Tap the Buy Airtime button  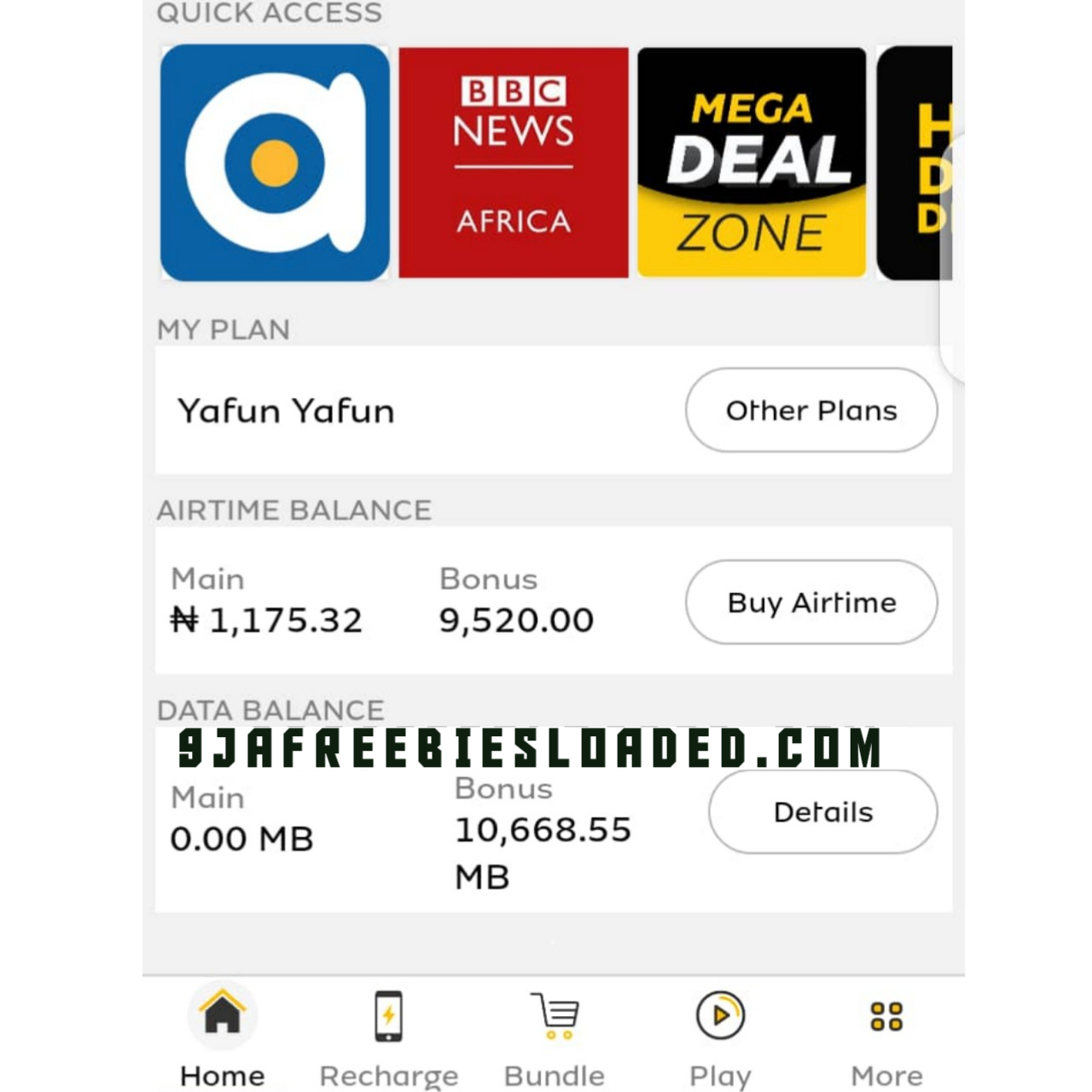[x=811, y=602]
